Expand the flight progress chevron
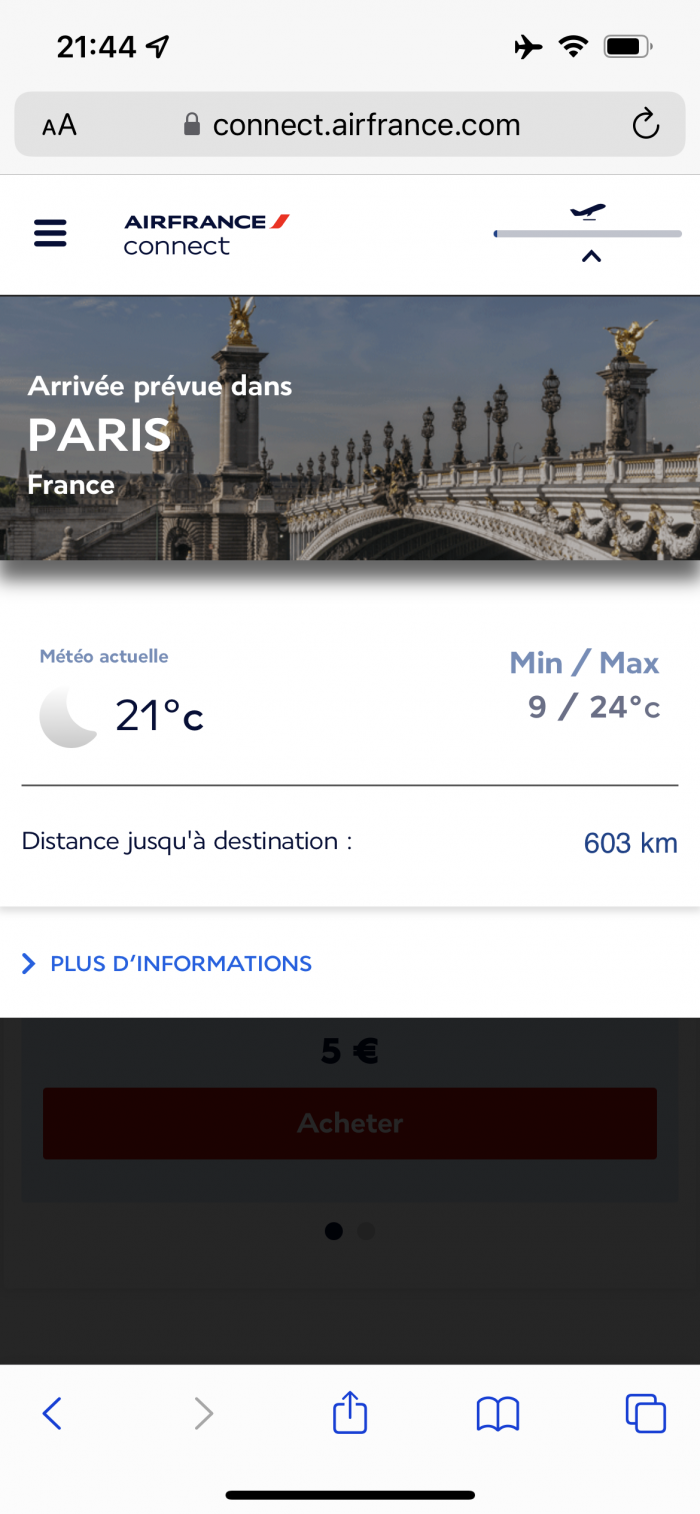Viewport: 700px width, 1514px height. click(591, 257)
